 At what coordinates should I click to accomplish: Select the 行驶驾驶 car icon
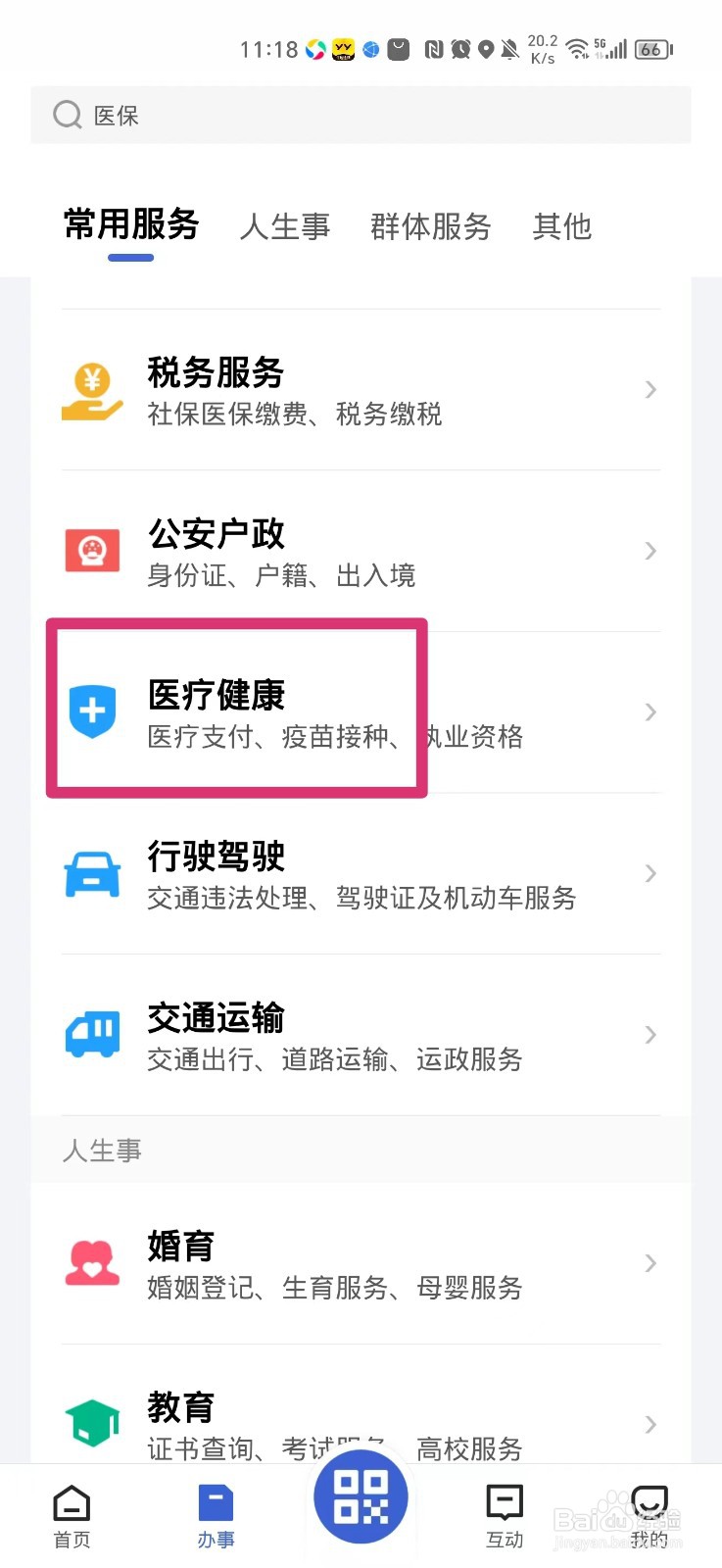[x=91, y=874]
